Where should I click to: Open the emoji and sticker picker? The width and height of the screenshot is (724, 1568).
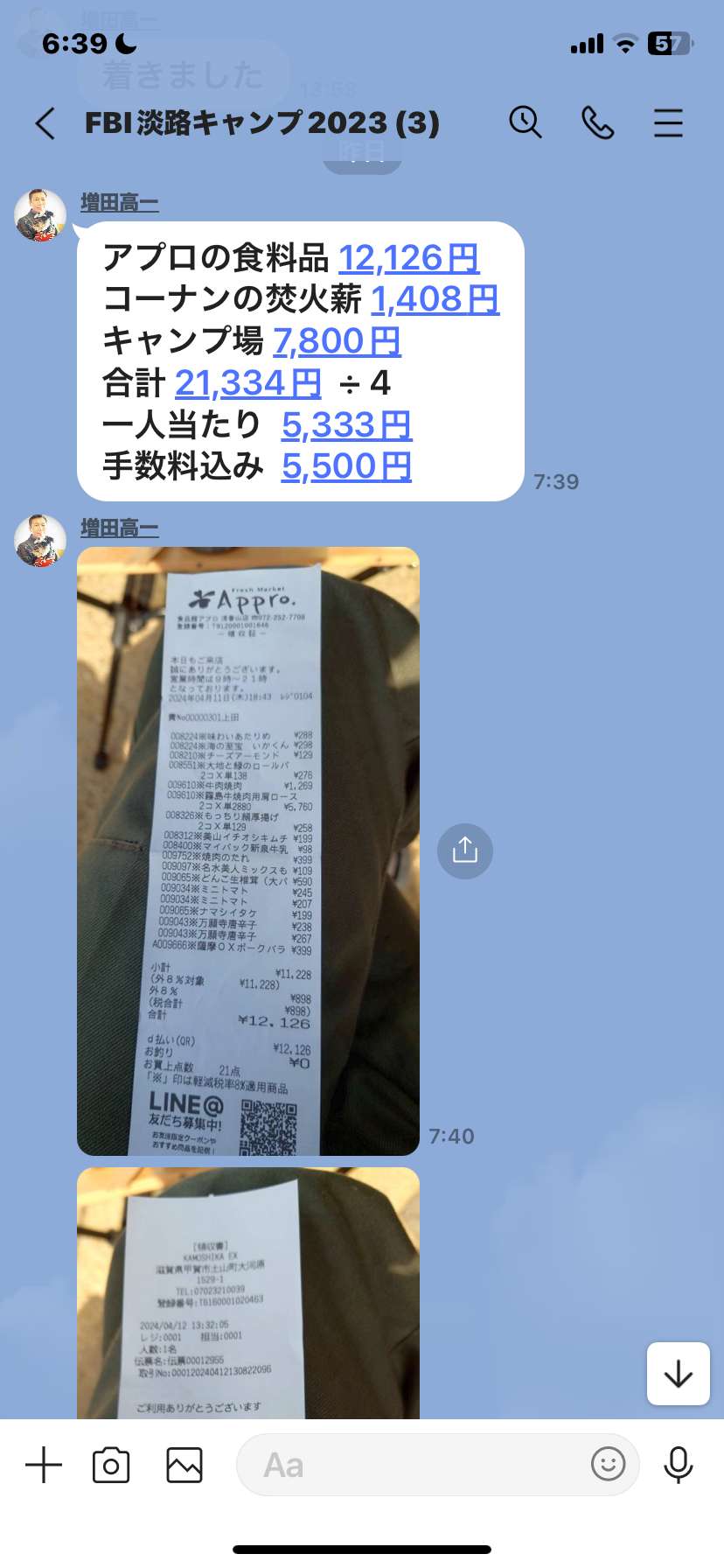pyautogui.click(x=608, y=1464)
